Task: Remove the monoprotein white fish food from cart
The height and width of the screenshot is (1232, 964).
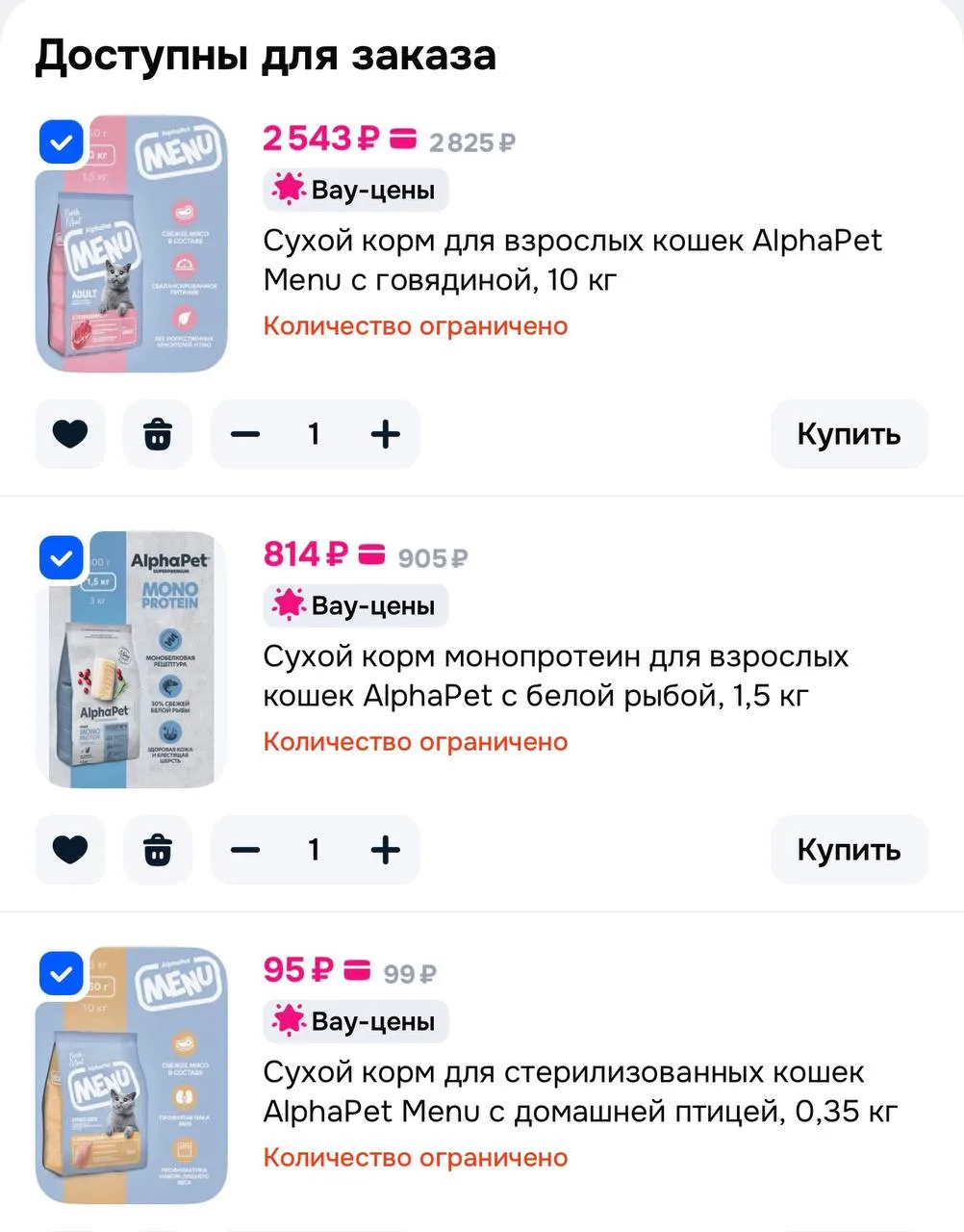Action: pos(158,850)
